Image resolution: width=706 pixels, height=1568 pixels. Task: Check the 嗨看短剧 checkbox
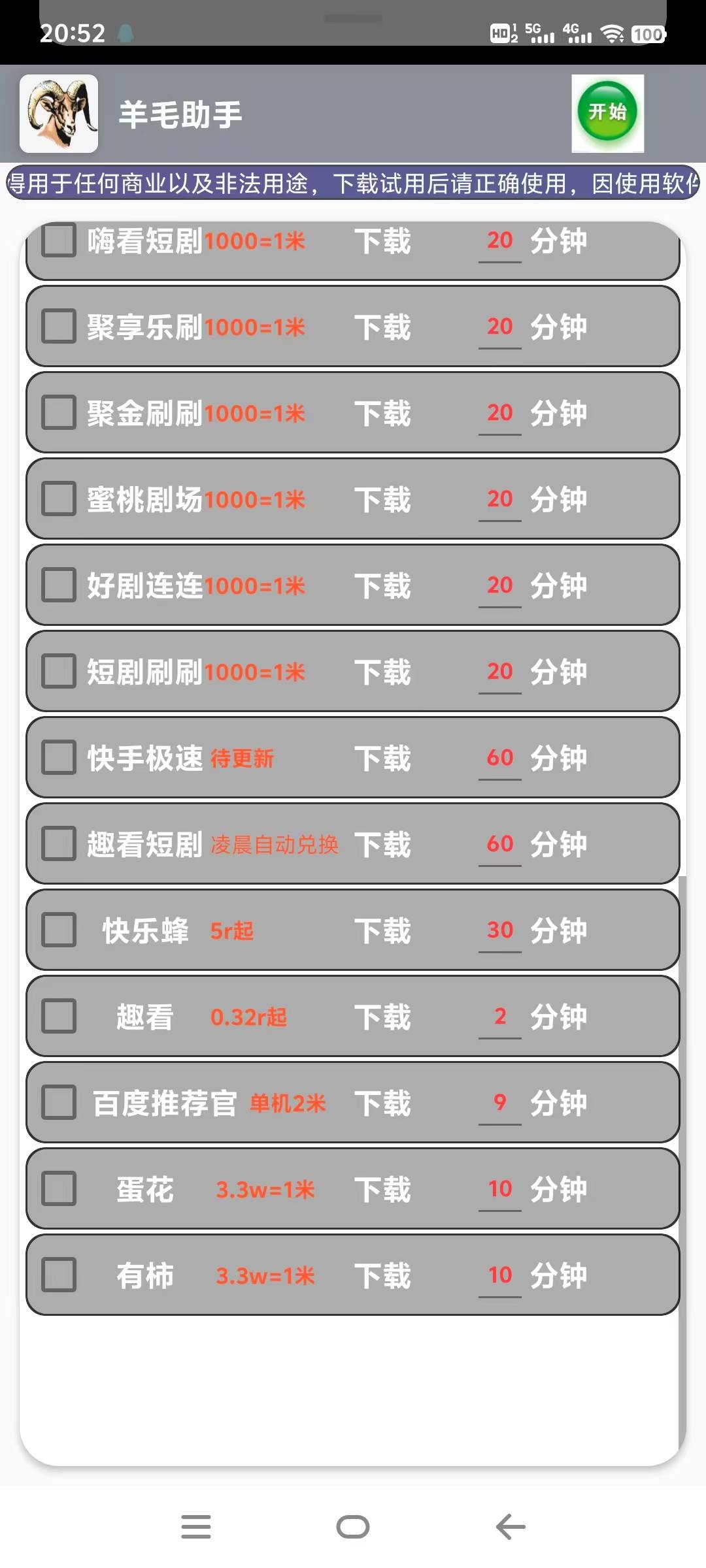click(x=59, y=242)
